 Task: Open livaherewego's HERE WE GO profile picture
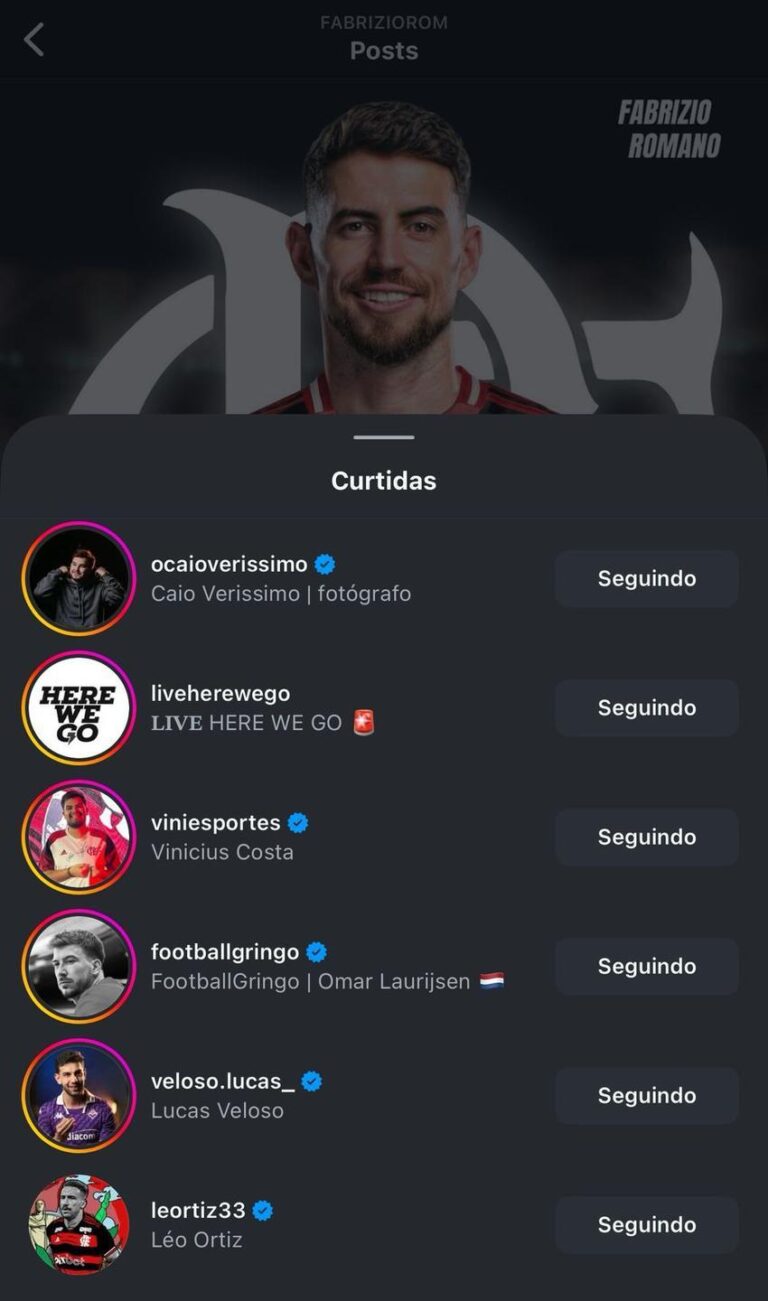point(79,707)
